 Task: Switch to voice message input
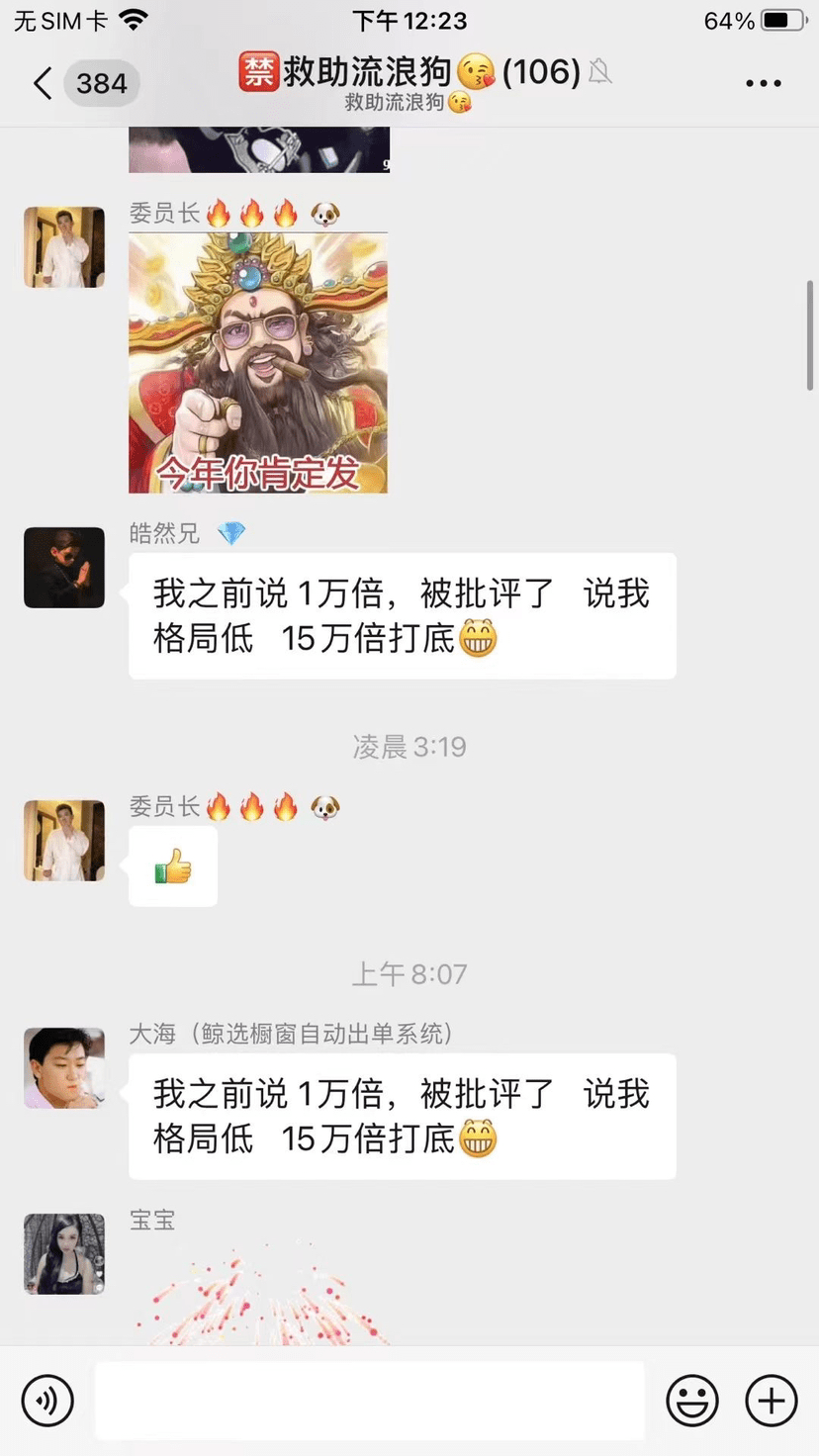pyautogui.click(x=47, y=1401)
